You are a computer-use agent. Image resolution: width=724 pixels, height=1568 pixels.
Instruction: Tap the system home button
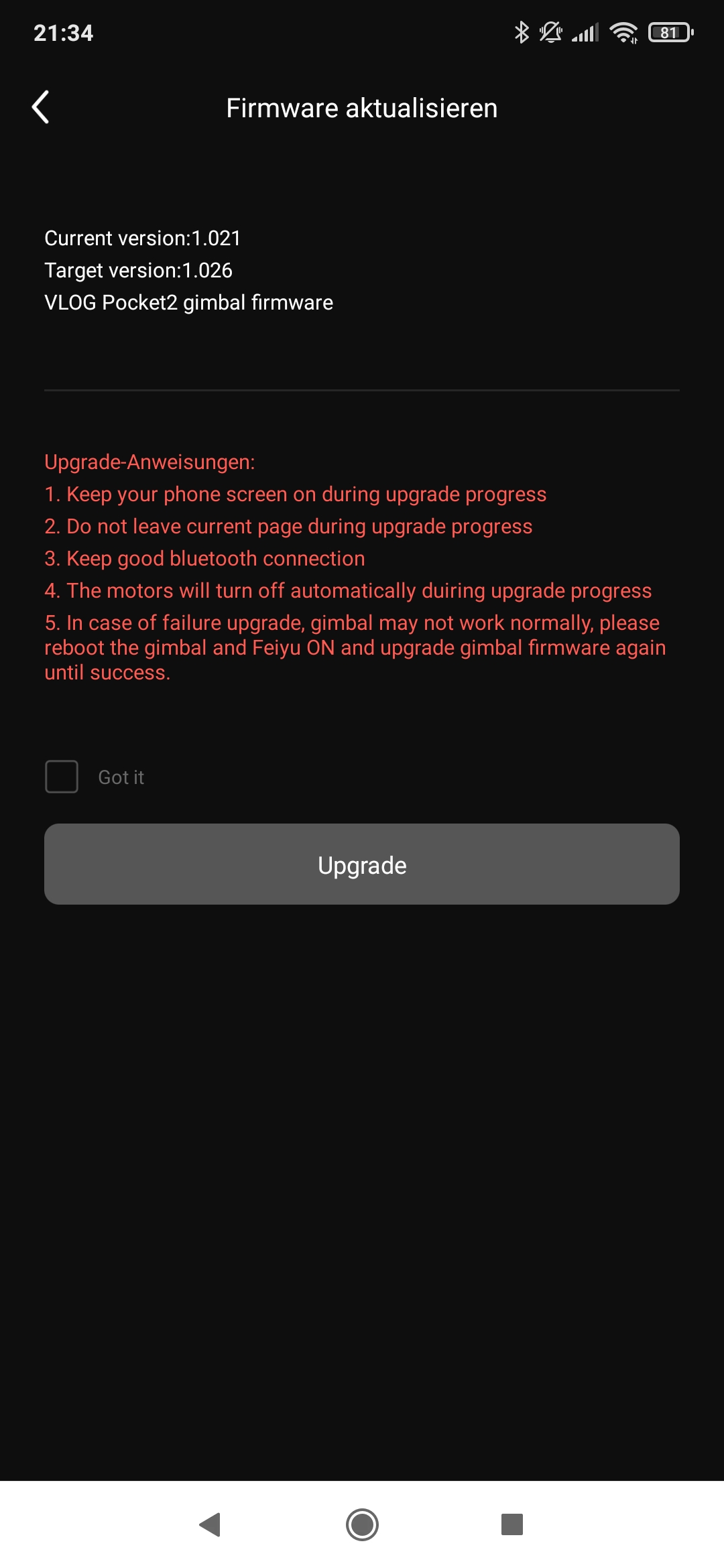(362, 1524)
